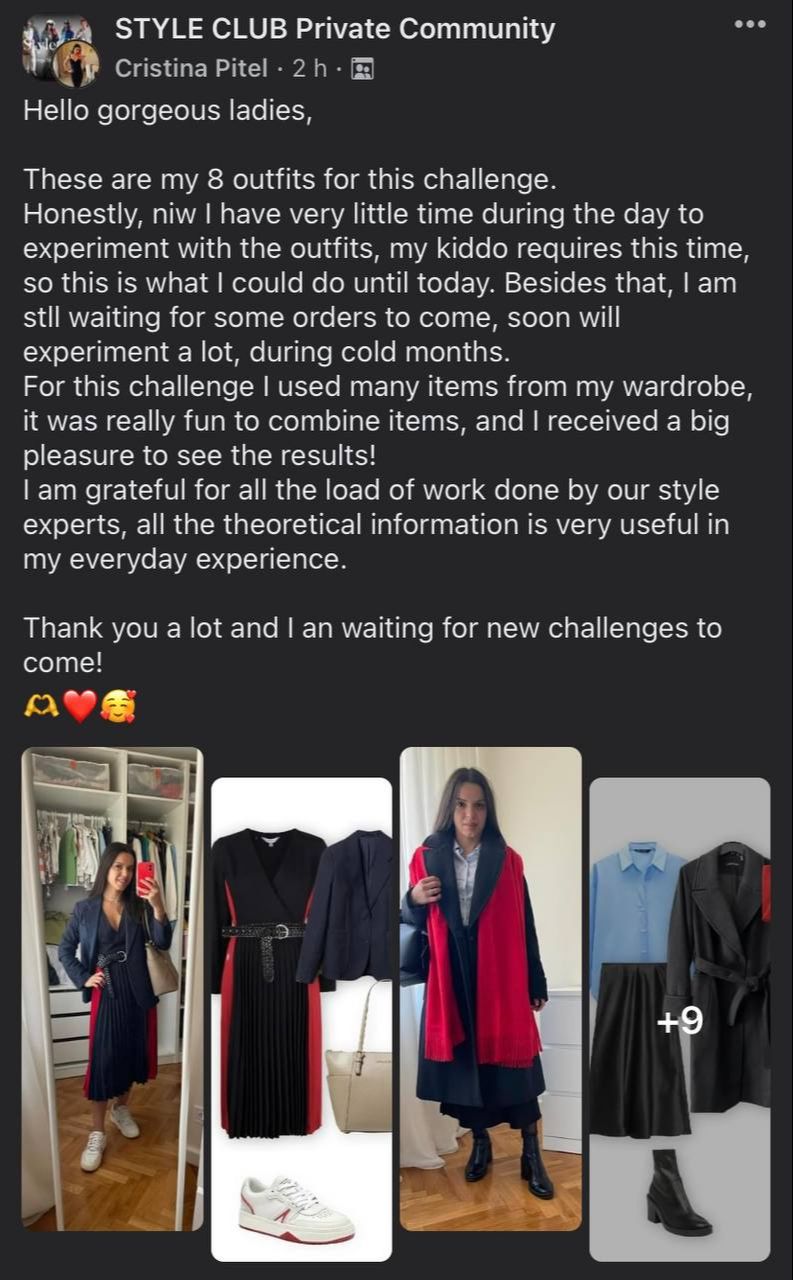The width and height of the screenshot is (793, 1280).
Task: View the pleated dress and blazer collage
Action: click(301, 1018)
